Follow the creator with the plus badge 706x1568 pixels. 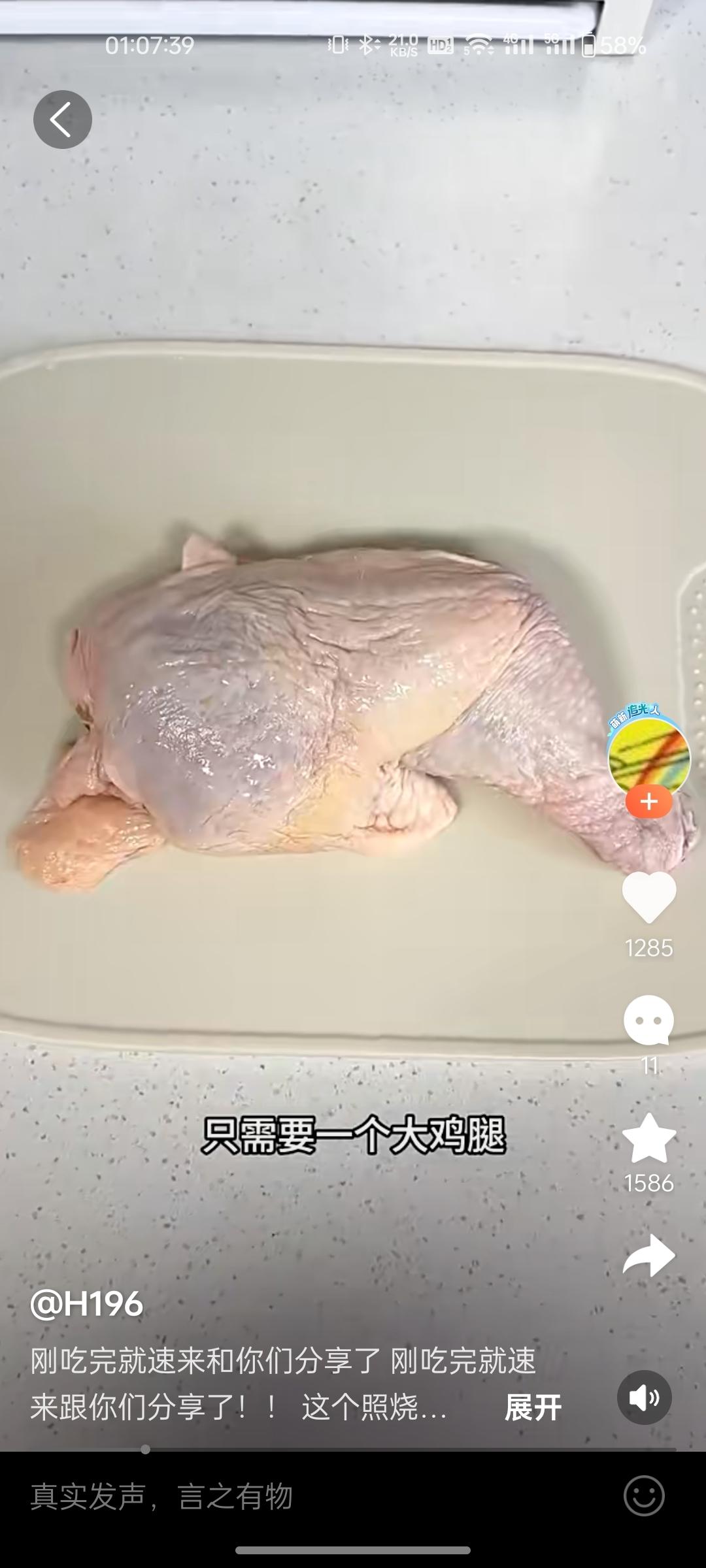648,802
